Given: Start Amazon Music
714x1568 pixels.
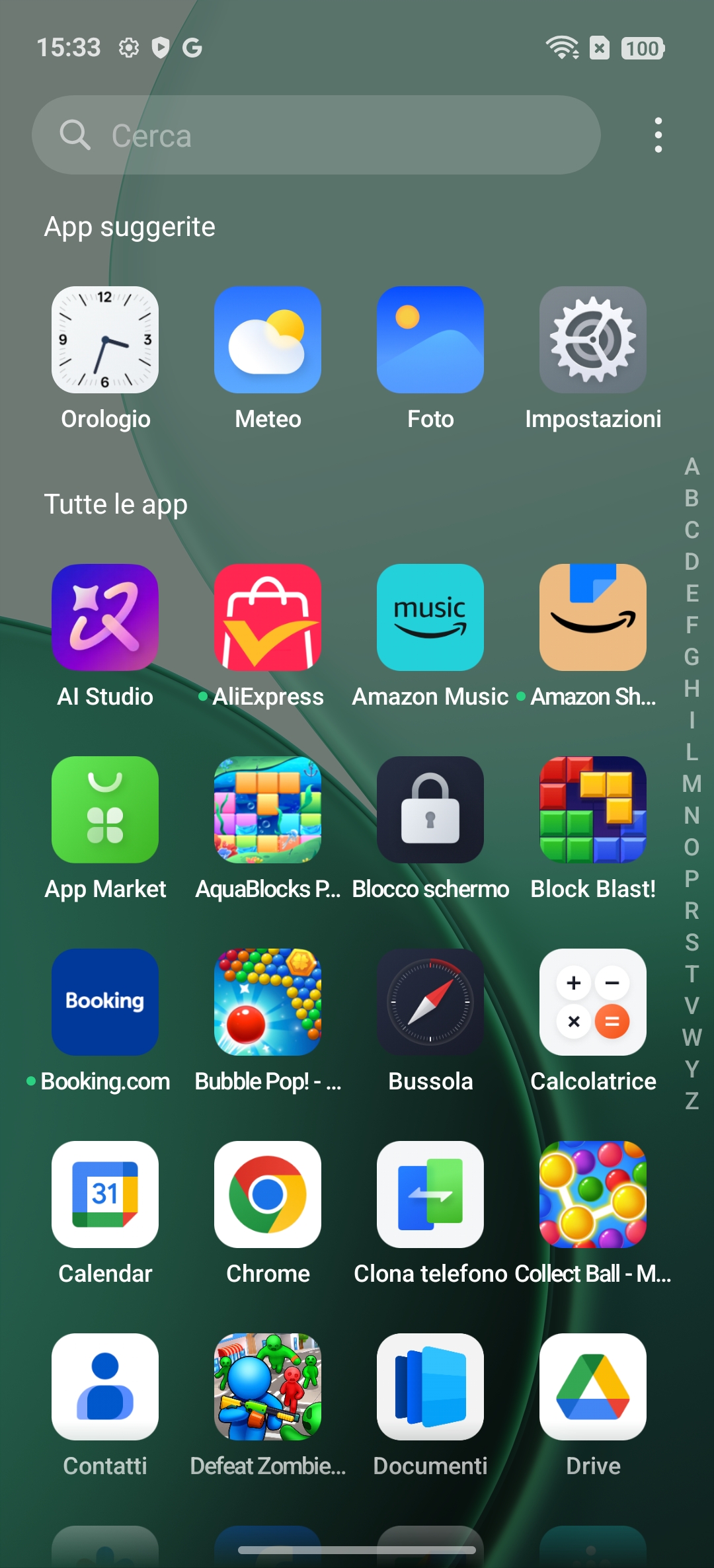Looking at the screenshot, I should coord(430,617).
